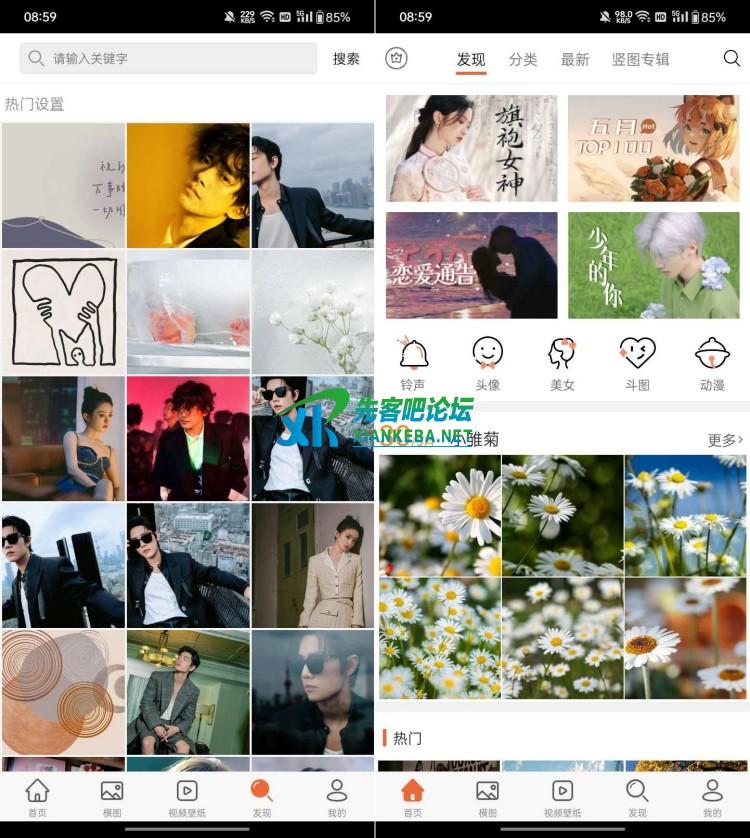Open the 动漫 category
Screen dimensions: 750x838
(x=712, y=362)
